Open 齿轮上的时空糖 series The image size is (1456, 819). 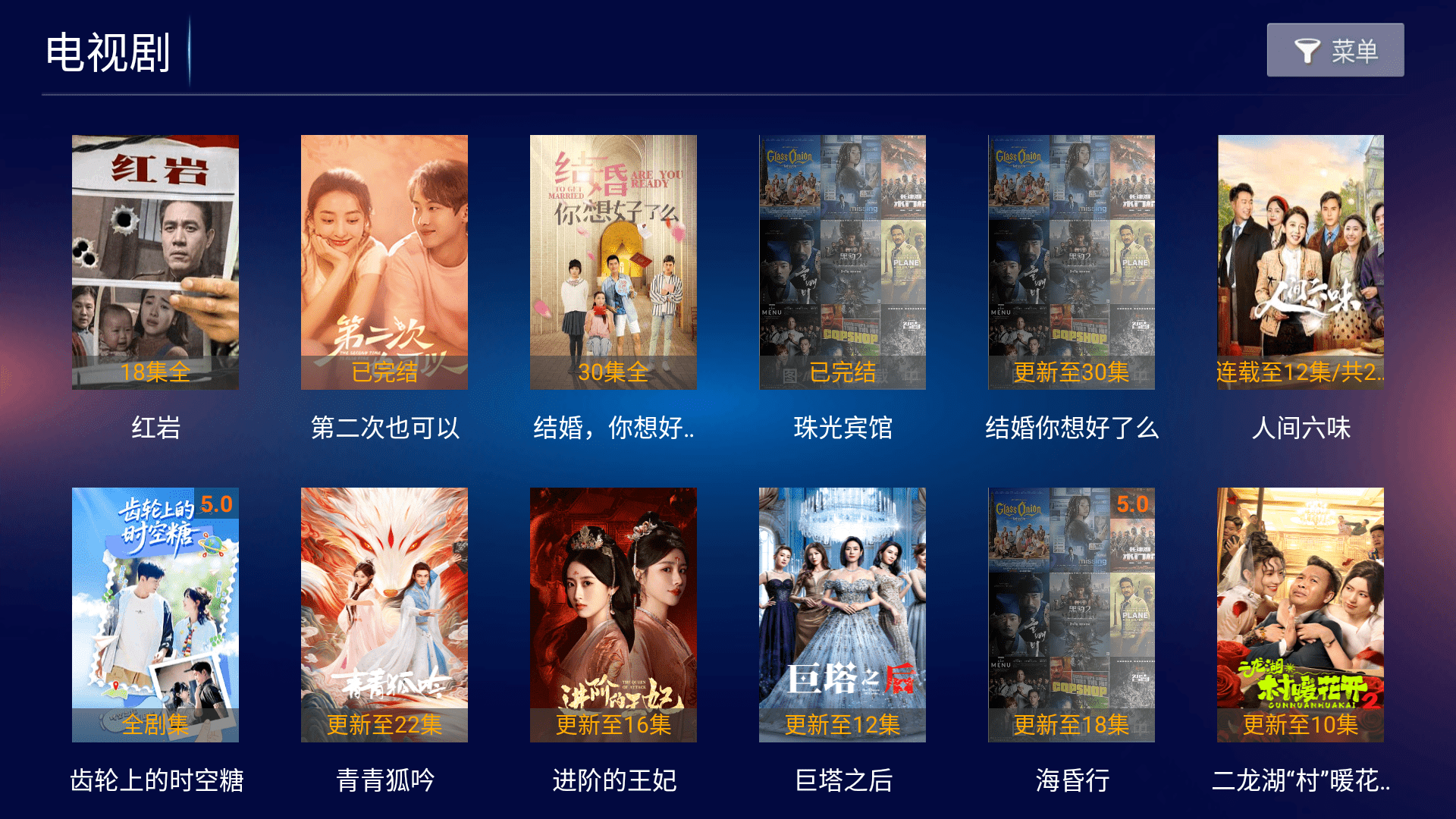coord(155,614)
